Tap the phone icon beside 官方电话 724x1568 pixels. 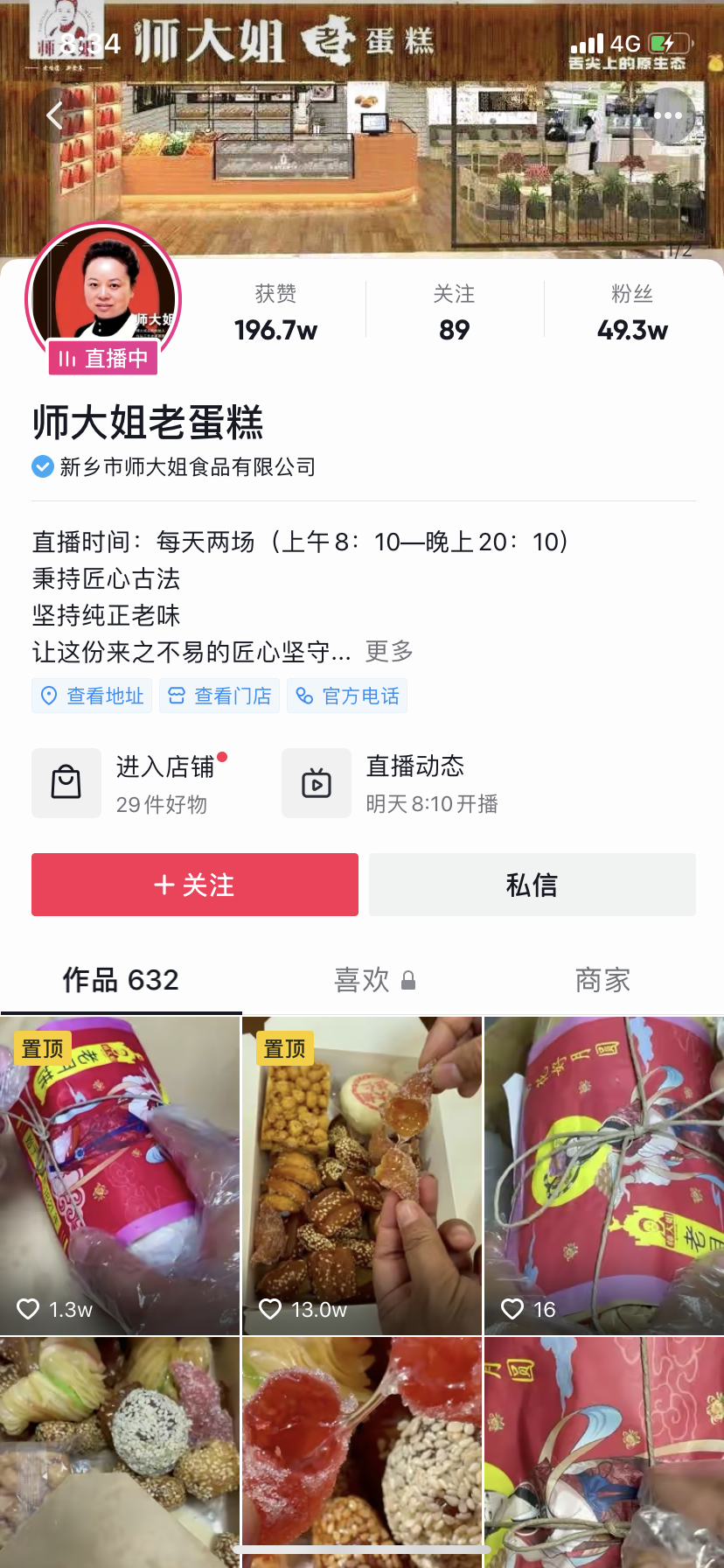[306, 695]
